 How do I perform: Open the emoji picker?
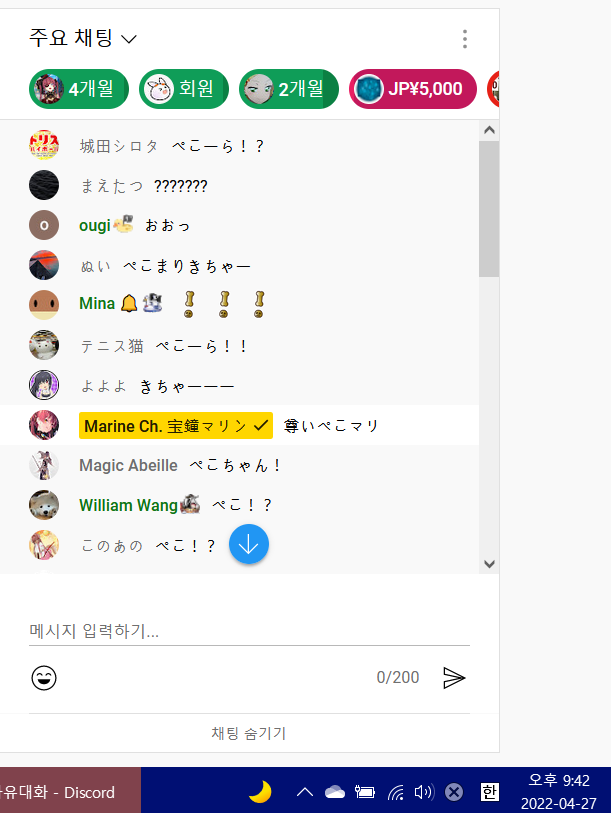point(44,678)
